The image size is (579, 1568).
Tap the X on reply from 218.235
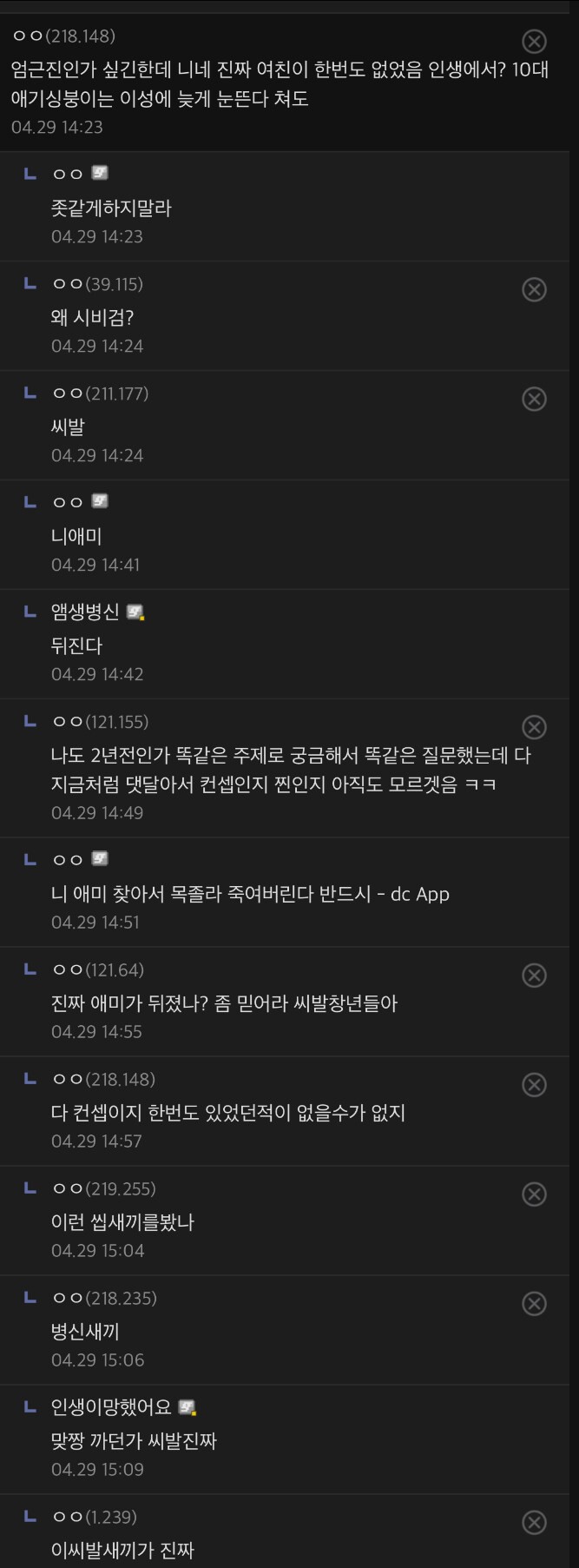(534, 1304)
